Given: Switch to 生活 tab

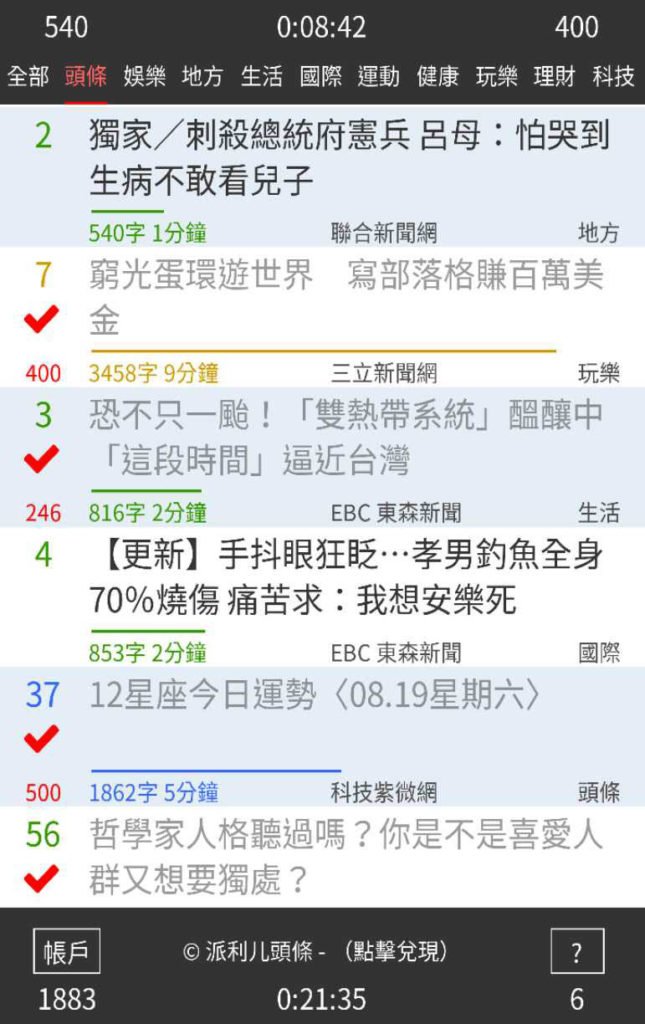Looking at the screenshot, I should (262, 77).
